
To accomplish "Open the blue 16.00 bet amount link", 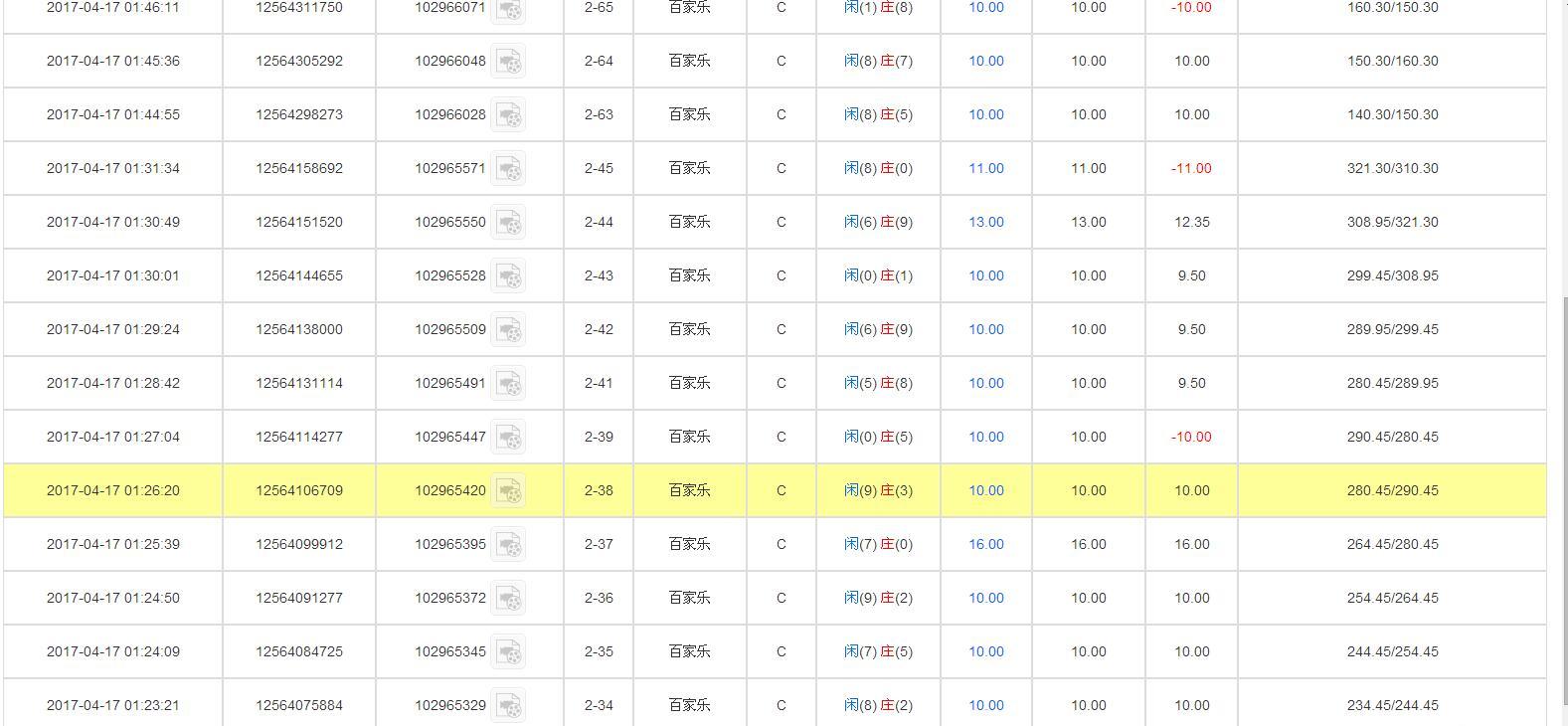I will pos(985,545).
